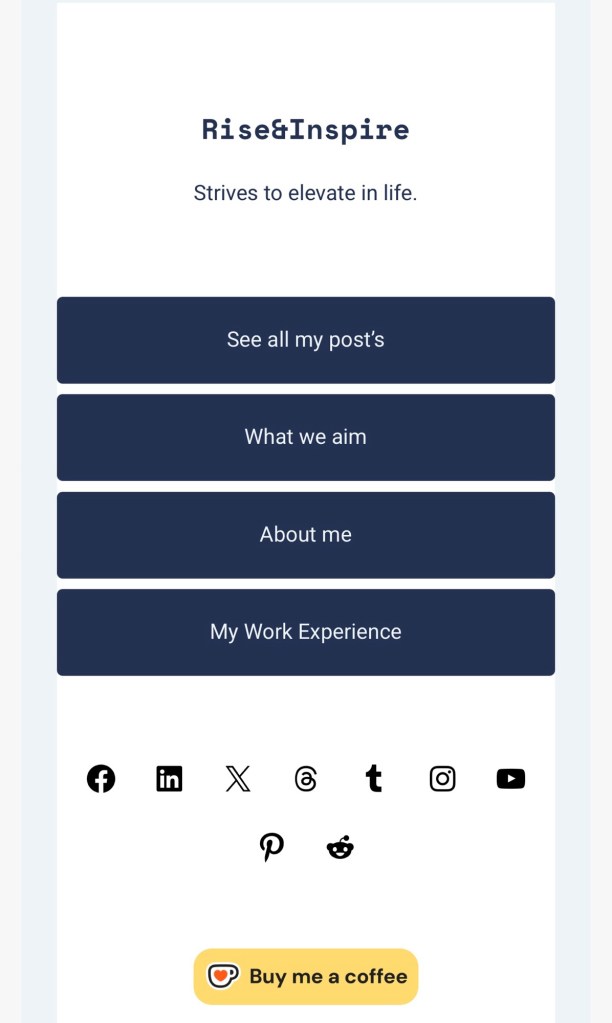Open the X (Twitter) icon
Image resolution: width=612 pixels, height=1023 pixels.
click(238, 779)
